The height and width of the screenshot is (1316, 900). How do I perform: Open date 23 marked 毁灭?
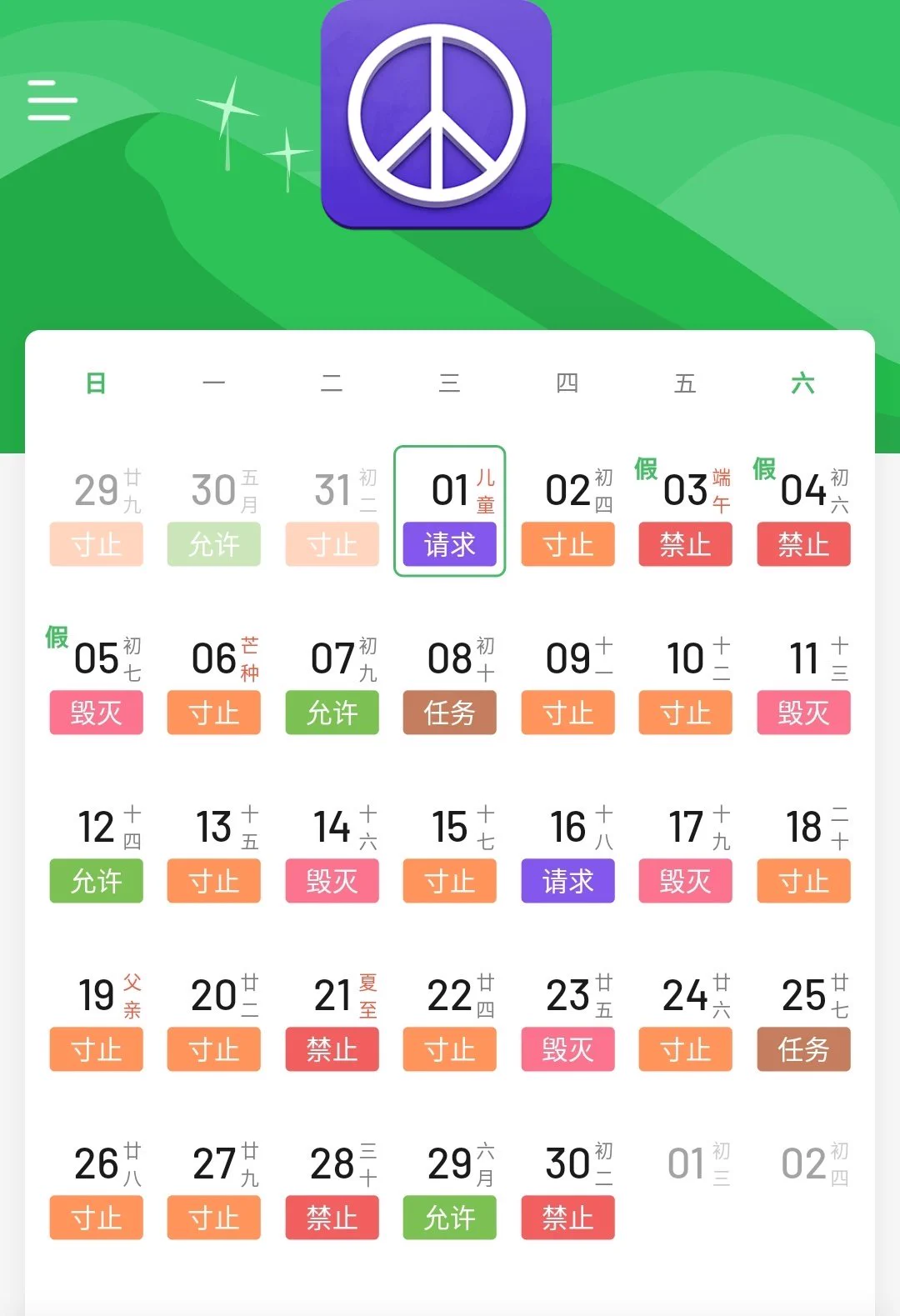(x=567, y=1016)
